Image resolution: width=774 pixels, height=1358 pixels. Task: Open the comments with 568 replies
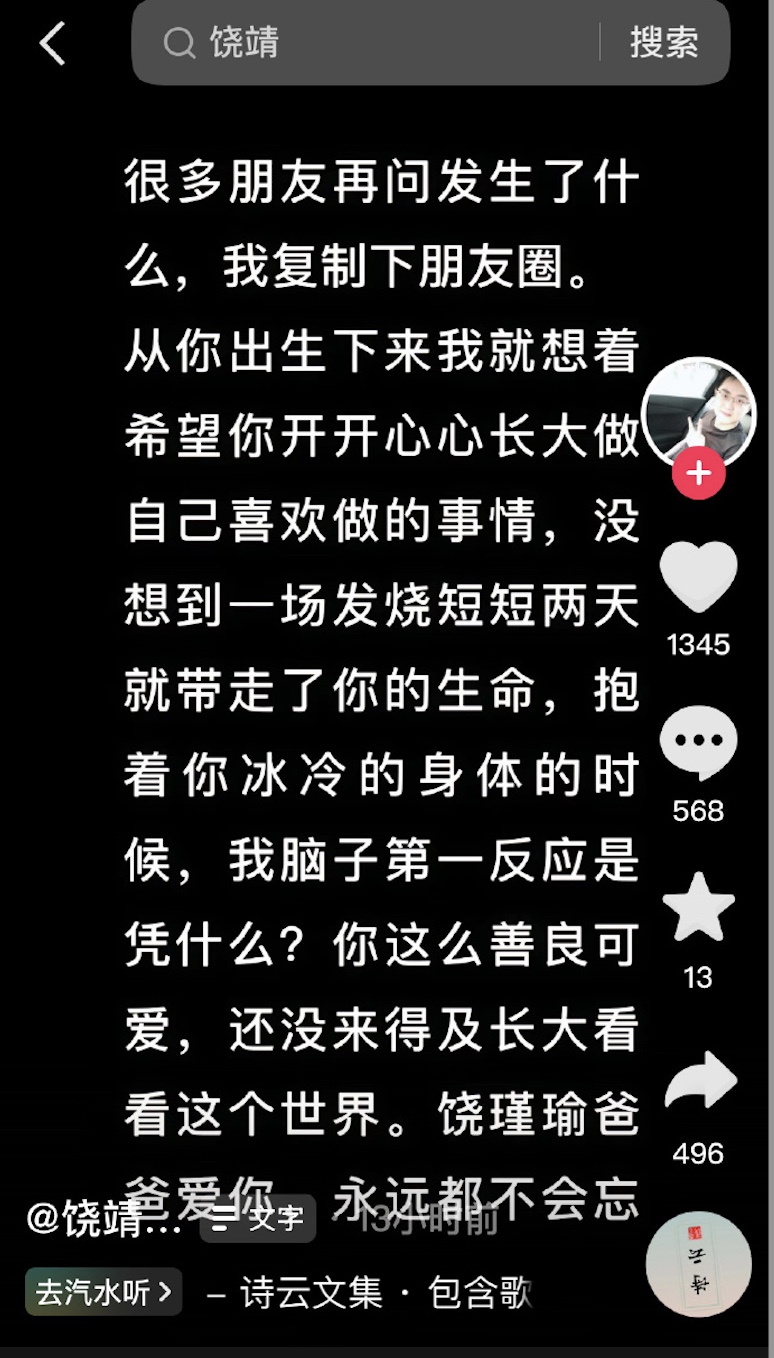[x=699, y=743]
